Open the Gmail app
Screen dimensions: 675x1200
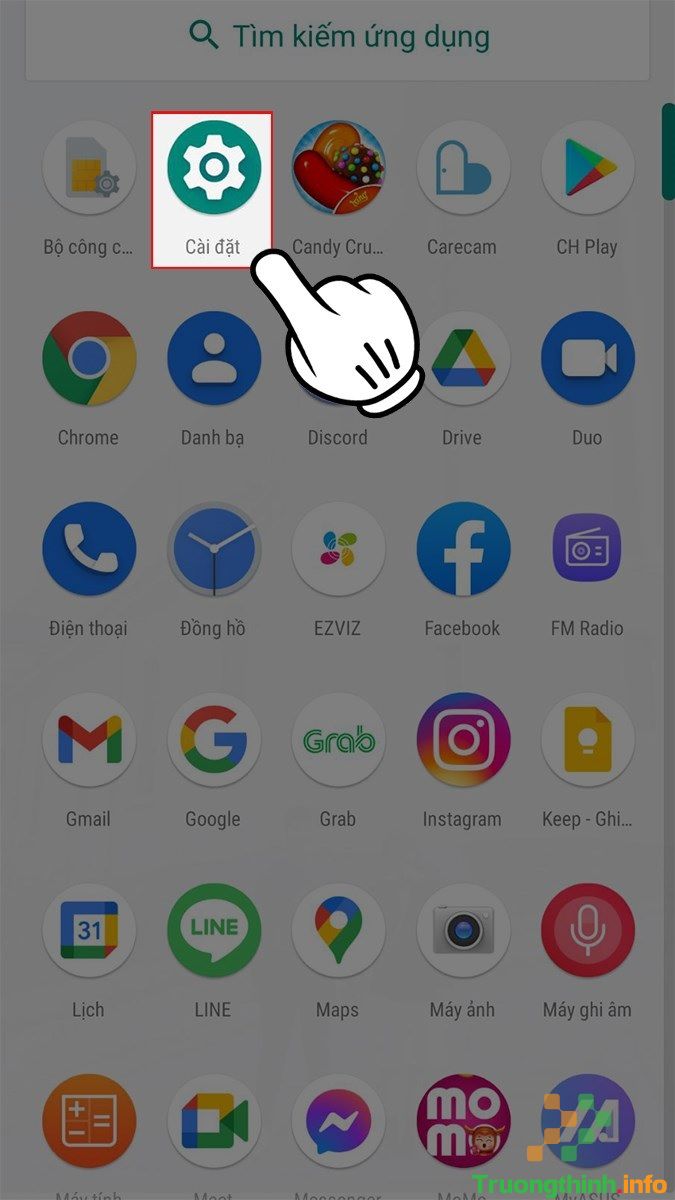(88, 740)
